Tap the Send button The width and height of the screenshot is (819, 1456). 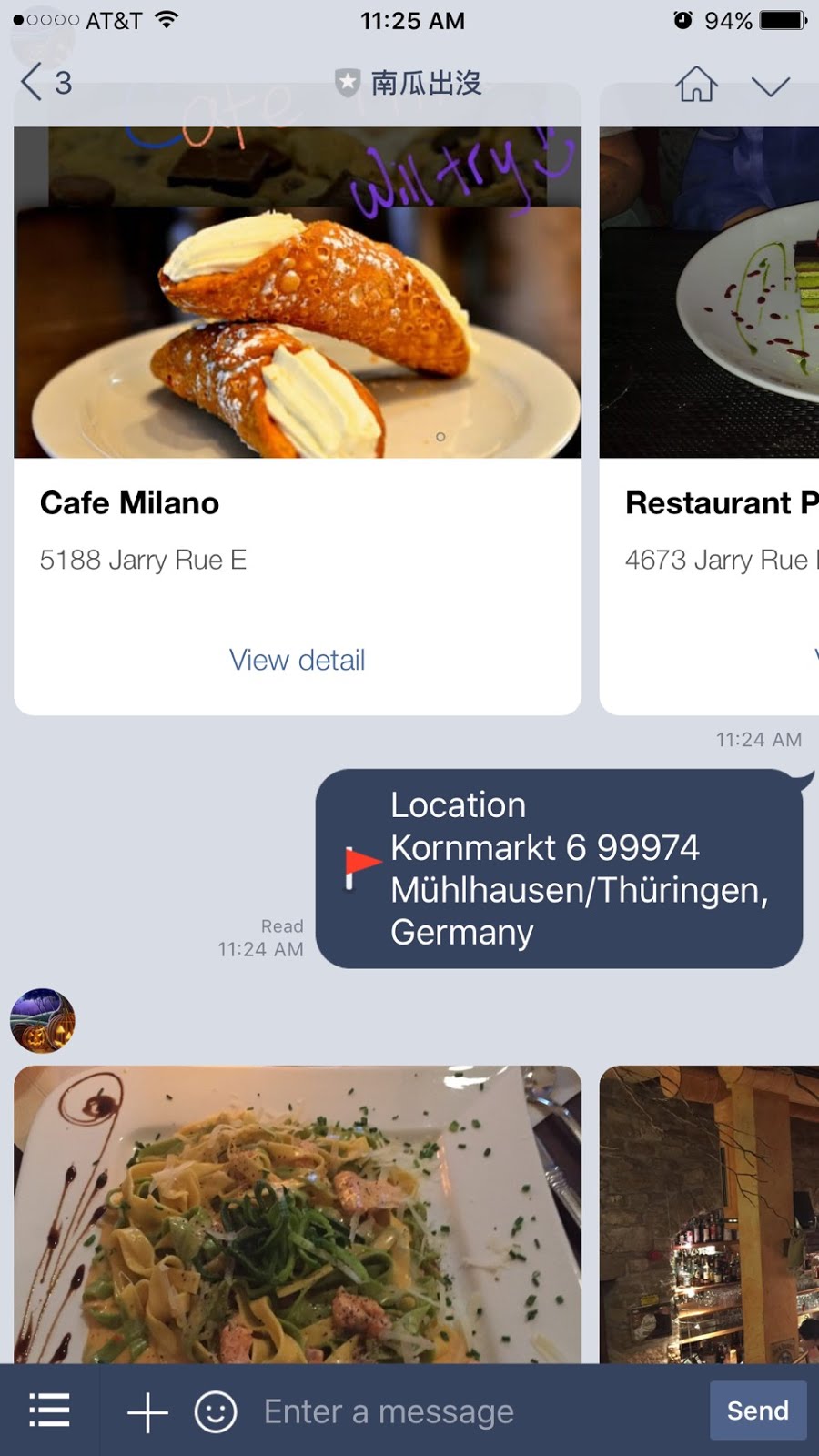758,1410
